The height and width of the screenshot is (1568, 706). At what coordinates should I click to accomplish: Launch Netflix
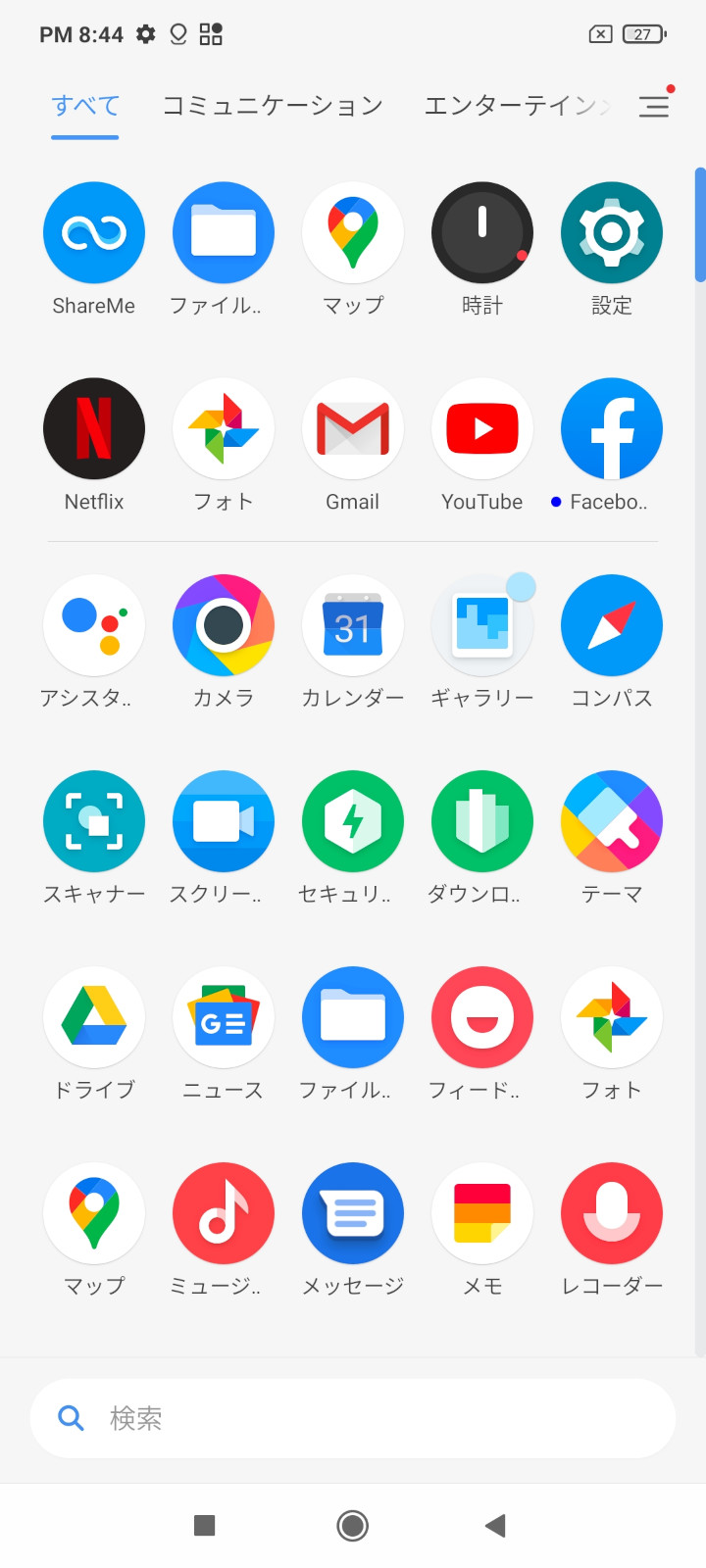click(x=94, y=429)
